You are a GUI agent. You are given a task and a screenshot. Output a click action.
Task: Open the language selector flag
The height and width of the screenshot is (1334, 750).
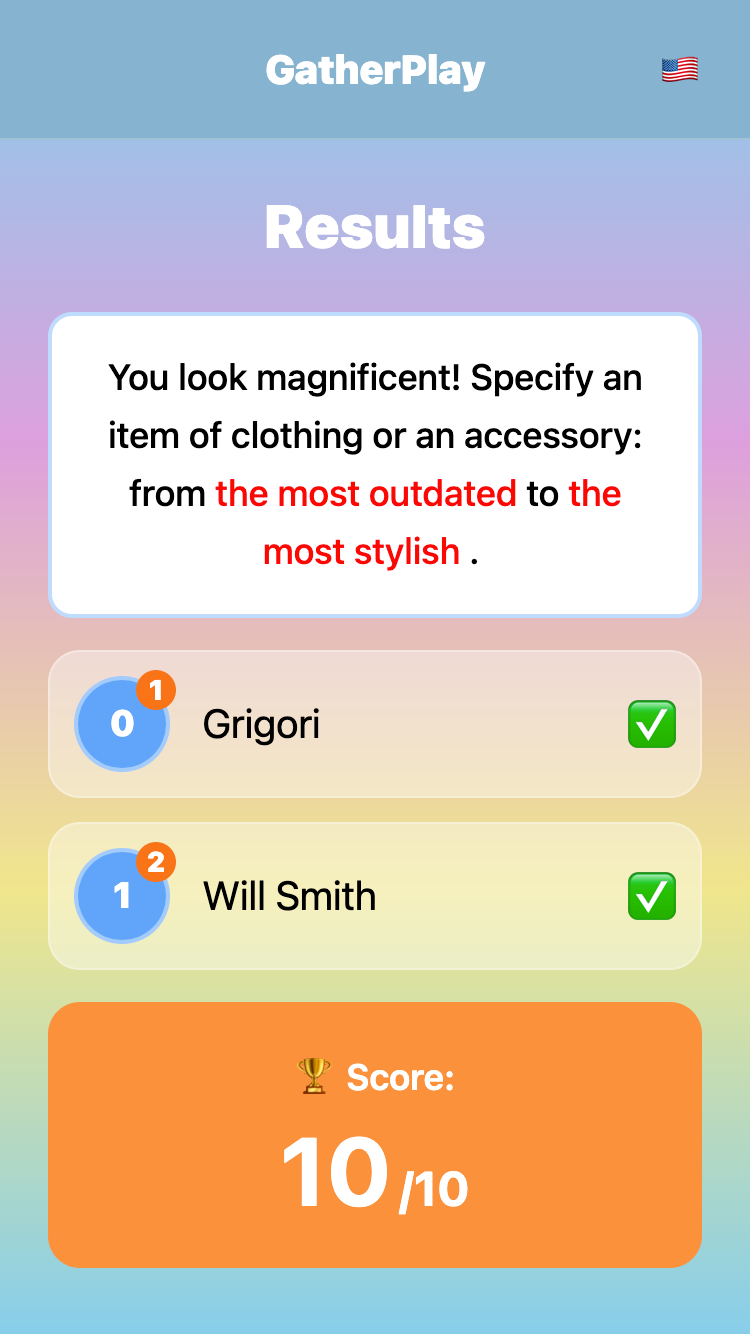click(x=679, y=70)
